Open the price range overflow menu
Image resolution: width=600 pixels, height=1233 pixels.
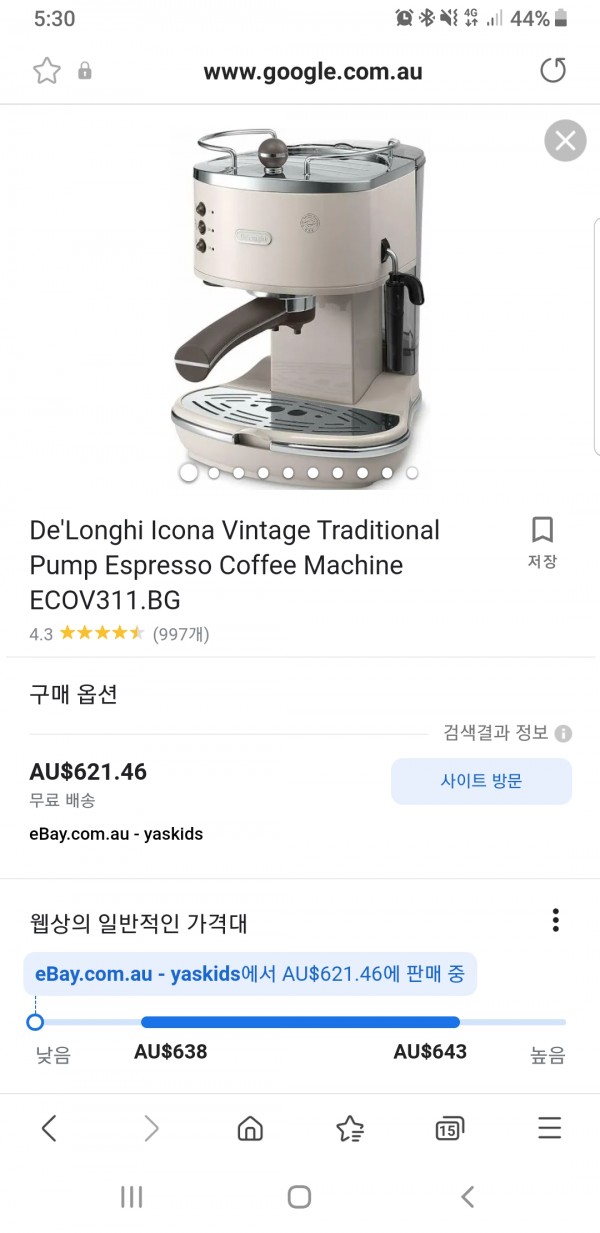pyautogui.click(x=555, y=920)
